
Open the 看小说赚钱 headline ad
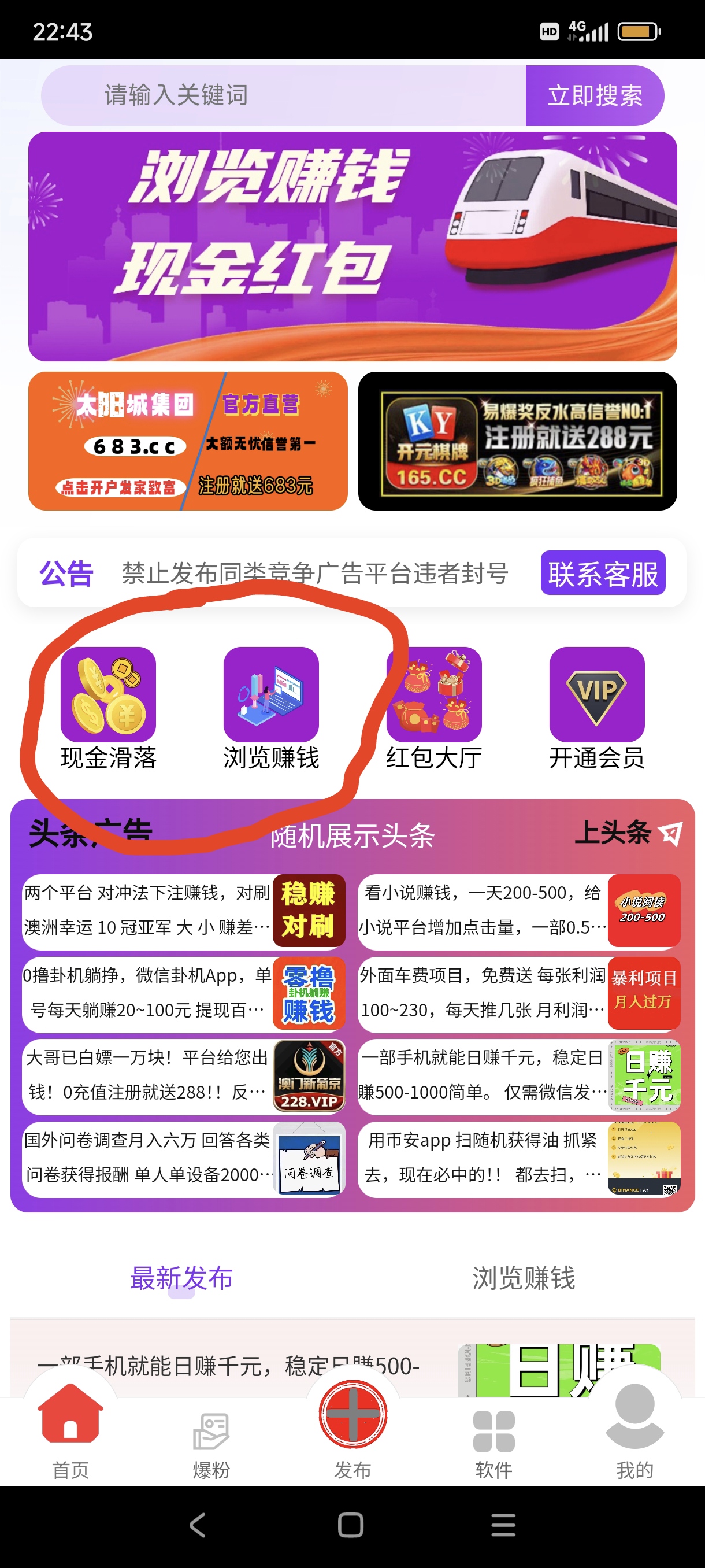(519, 911)
